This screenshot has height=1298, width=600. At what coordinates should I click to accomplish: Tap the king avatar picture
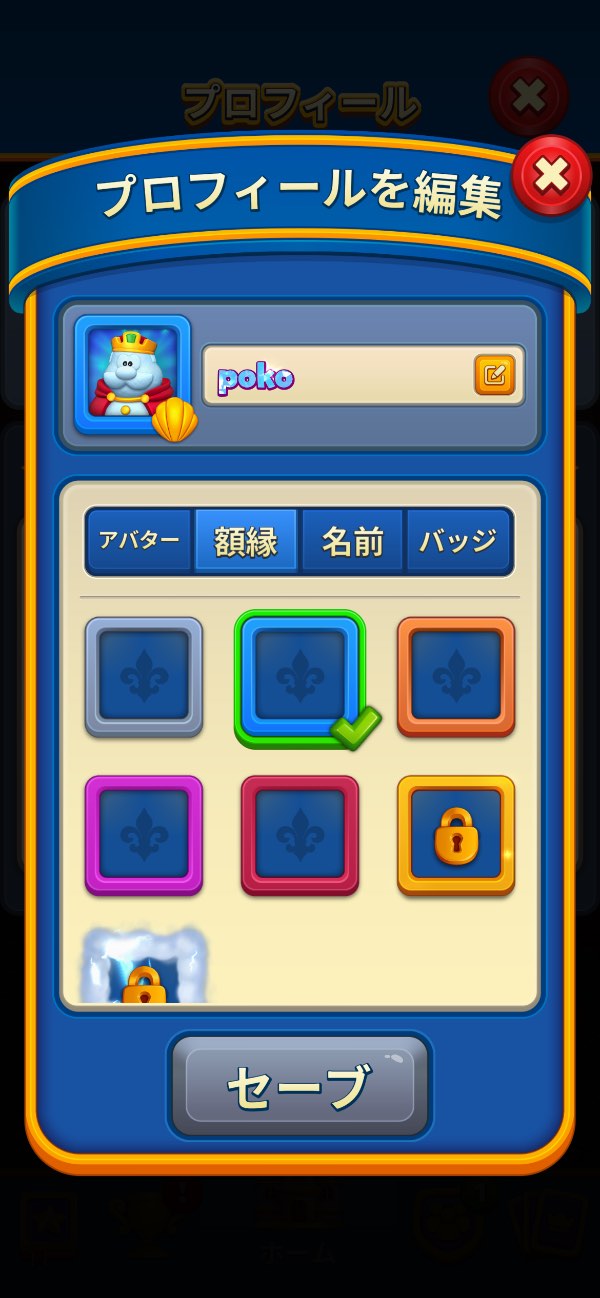[131, 375]
